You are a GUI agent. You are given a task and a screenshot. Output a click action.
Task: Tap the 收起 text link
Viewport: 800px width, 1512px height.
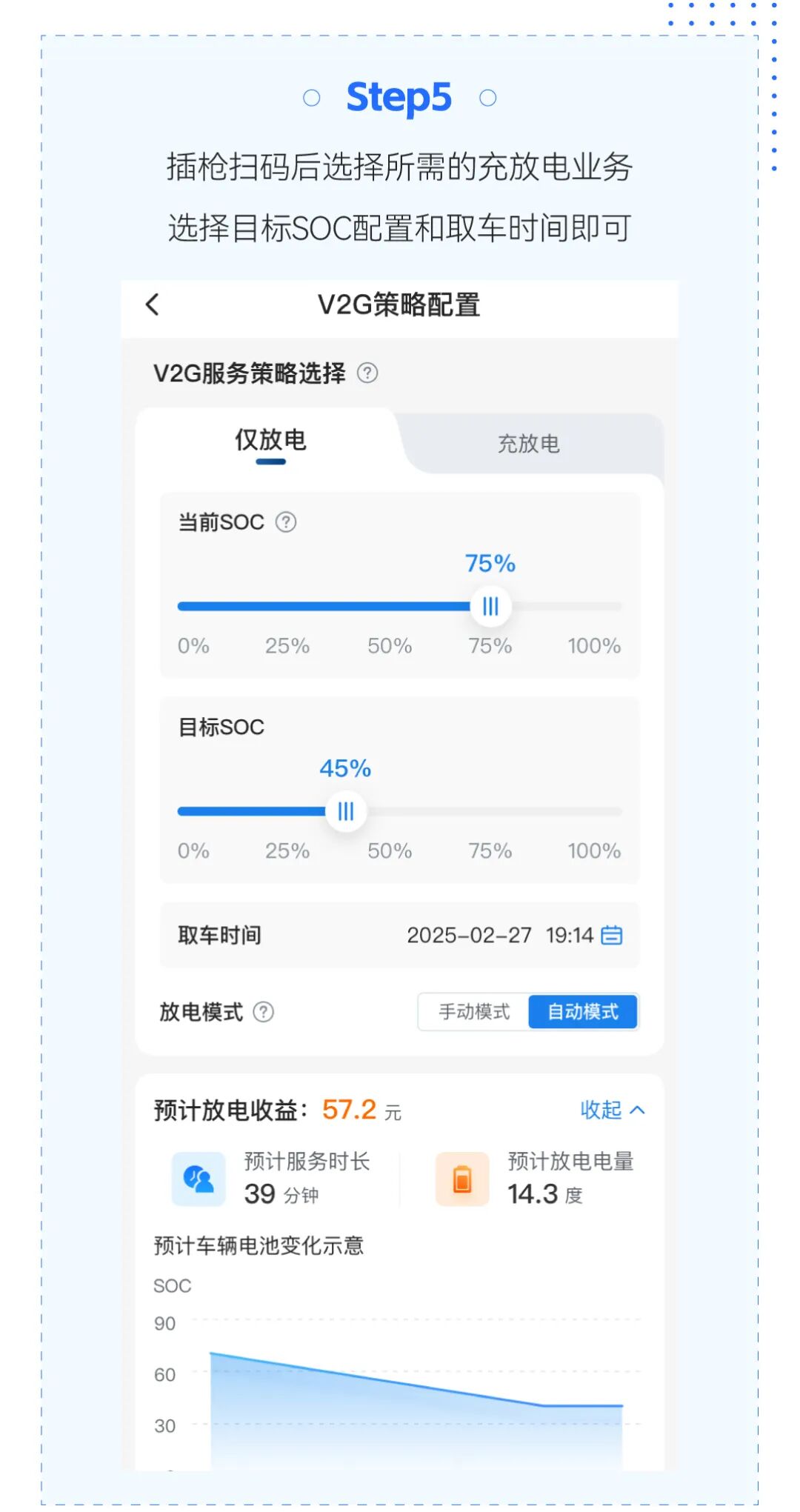coord(600,1110)
